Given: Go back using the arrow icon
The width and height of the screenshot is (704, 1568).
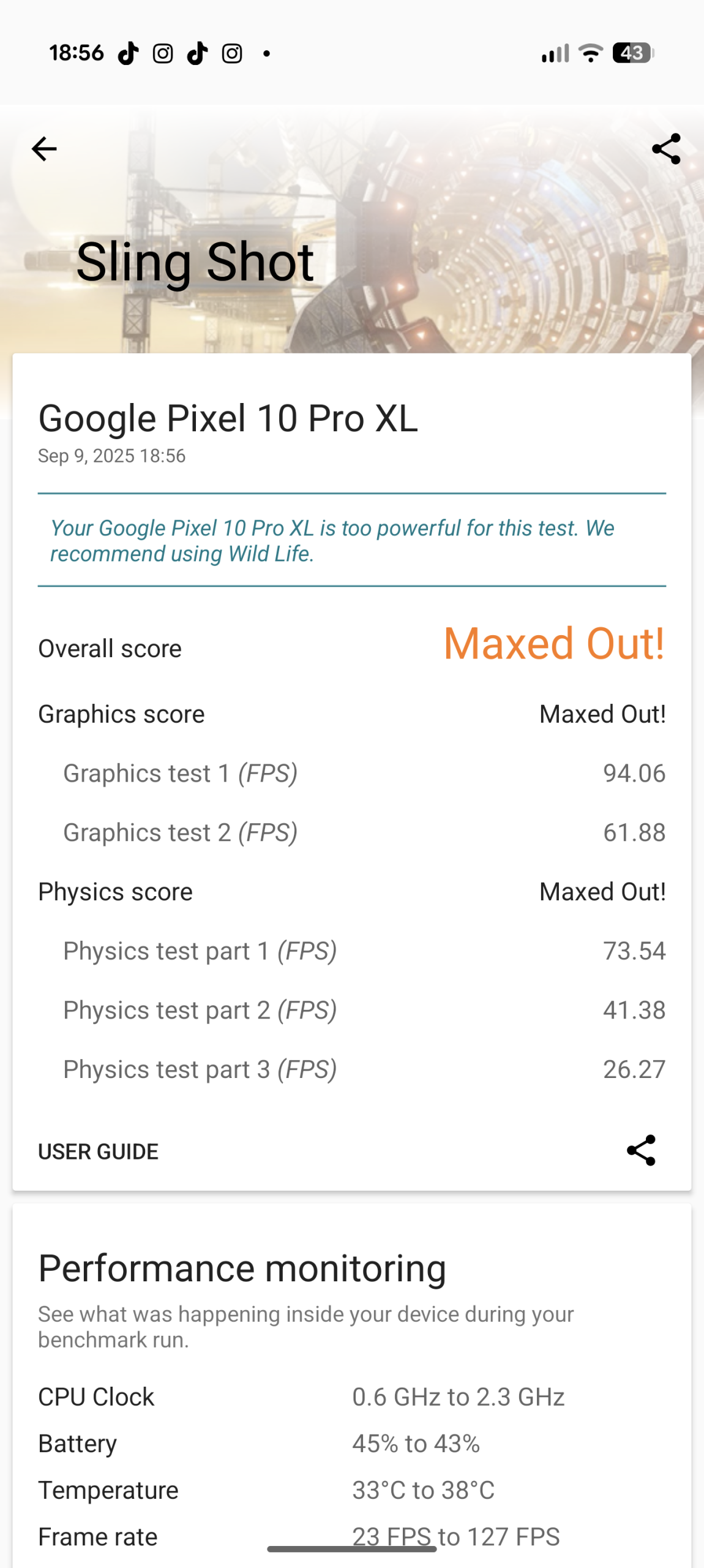Looking at the screenshot, I should pos(44,149).
